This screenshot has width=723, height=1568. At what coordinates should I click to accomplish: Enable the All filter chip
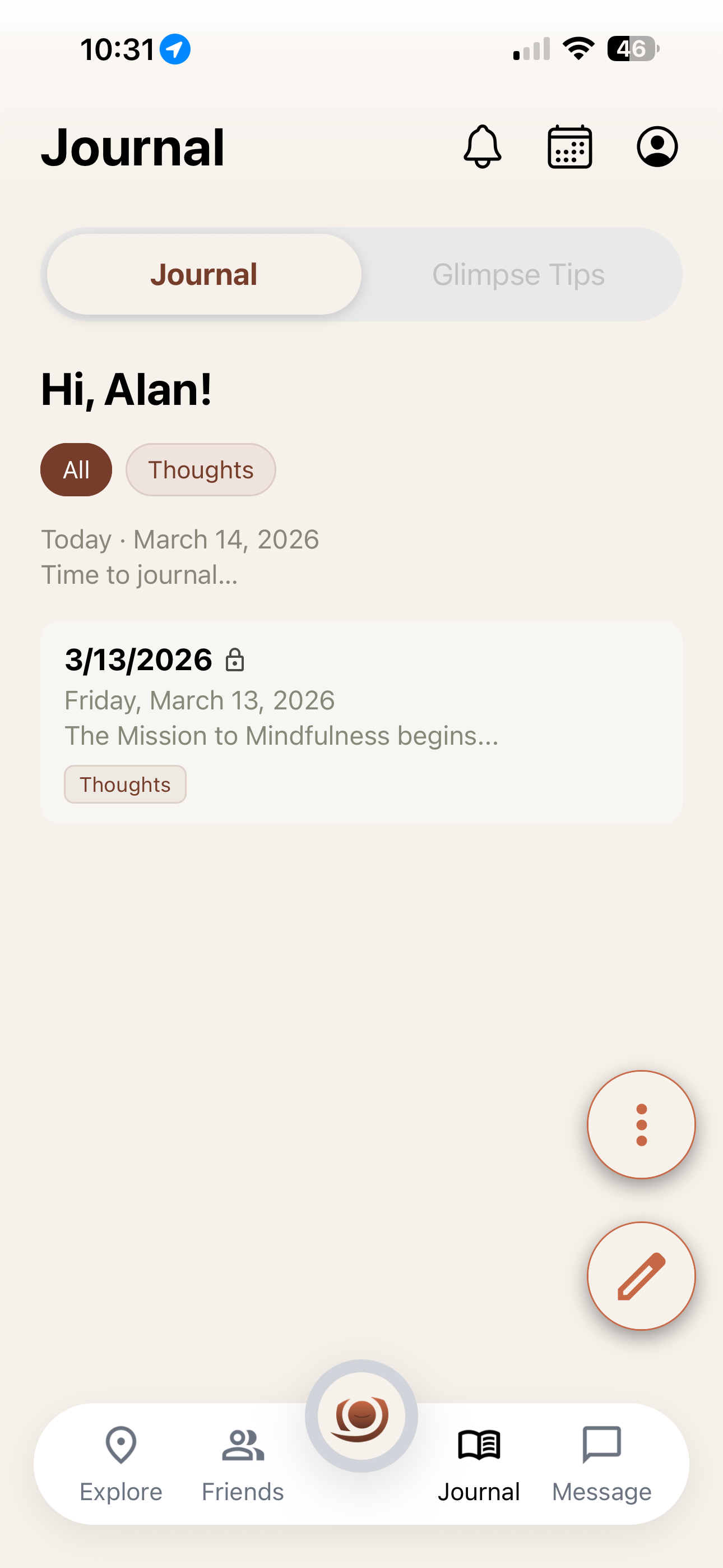point(76,469)
